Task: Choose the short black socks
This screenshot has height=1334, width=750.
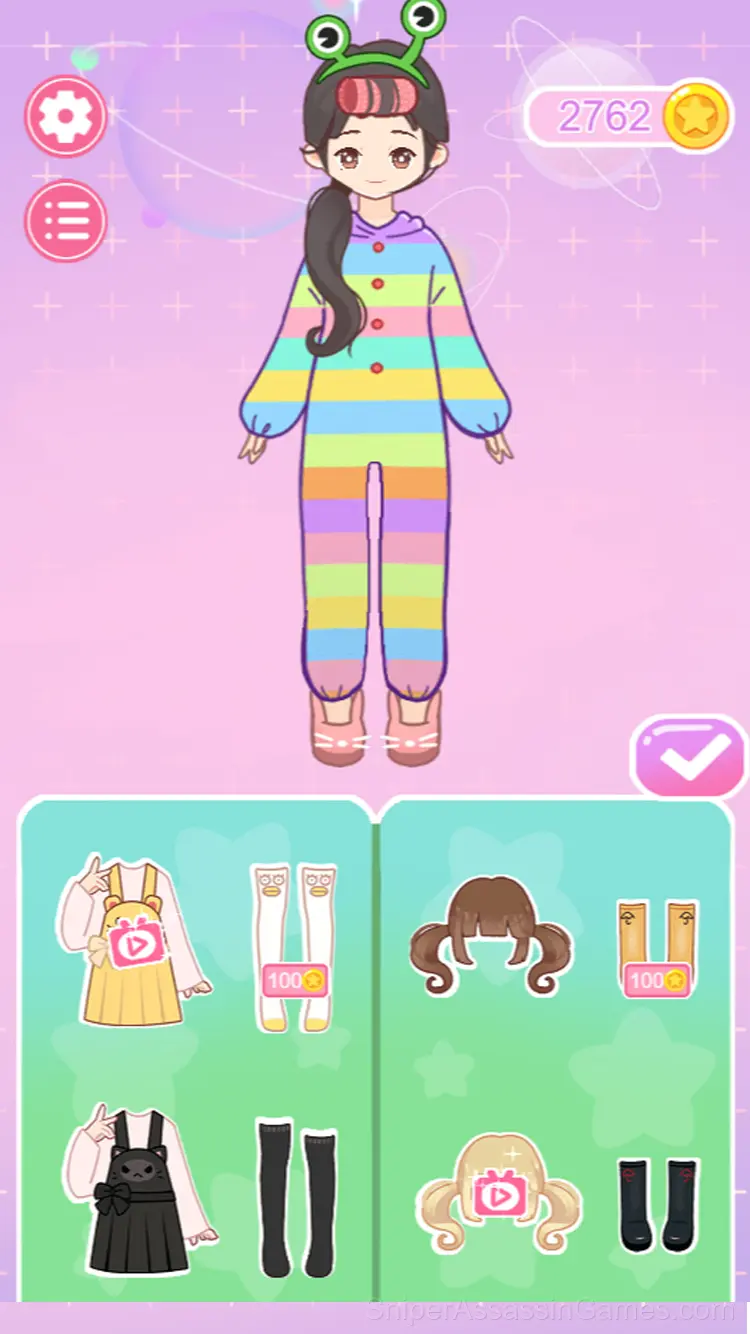Action: [657, 1205]
